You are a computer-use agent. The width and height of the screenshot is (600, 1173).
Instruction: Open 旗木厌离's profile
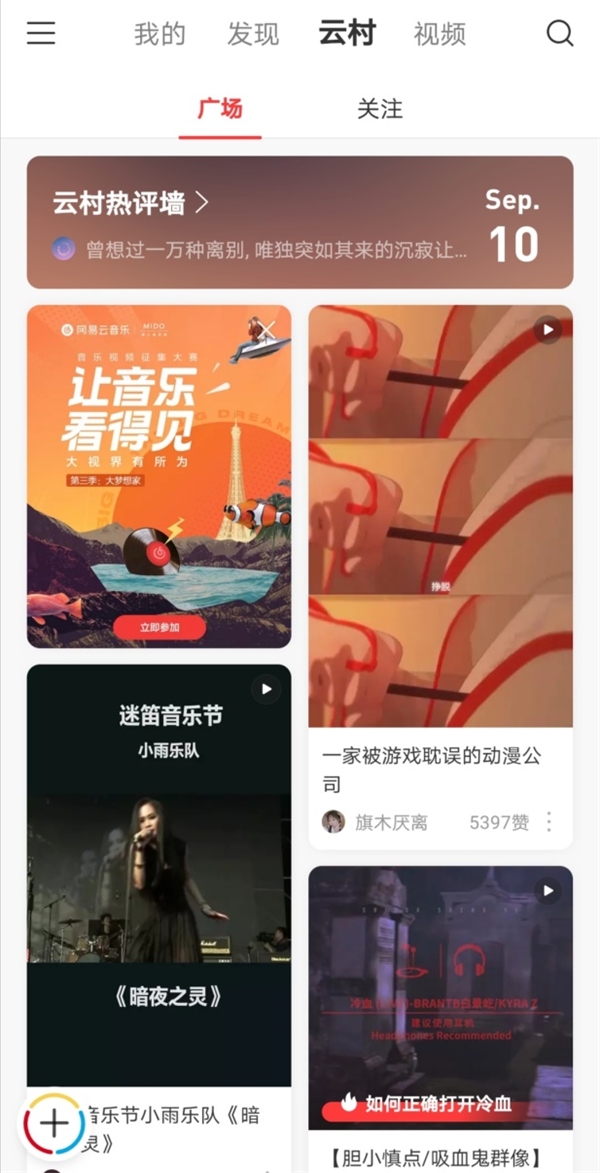[375, 822]
